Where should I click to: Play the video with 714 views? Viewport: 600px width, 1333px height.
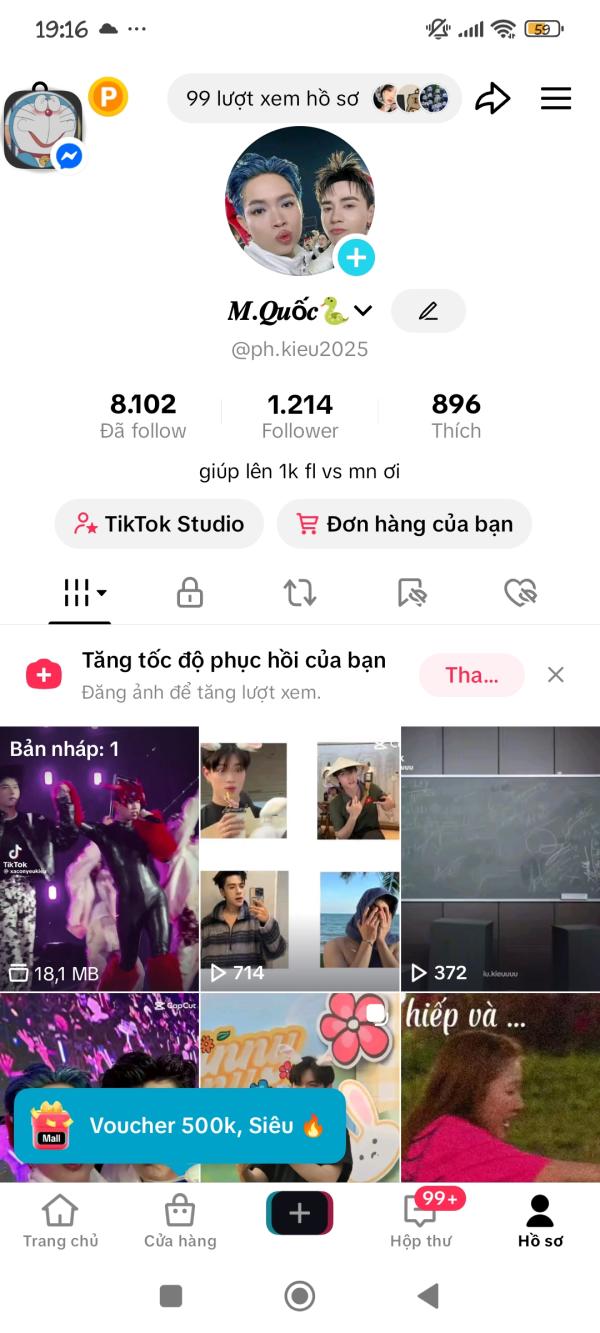(300, 858)
